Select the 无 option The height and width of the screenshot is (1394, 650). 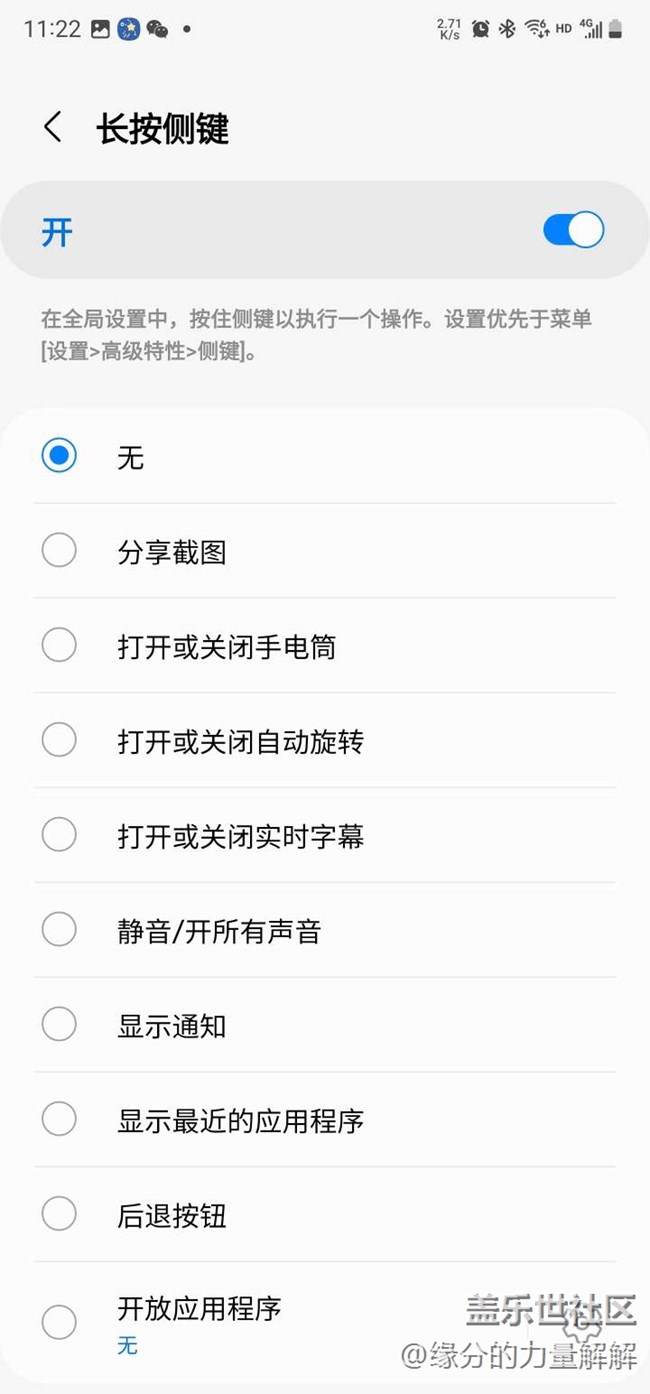point(59,457)
